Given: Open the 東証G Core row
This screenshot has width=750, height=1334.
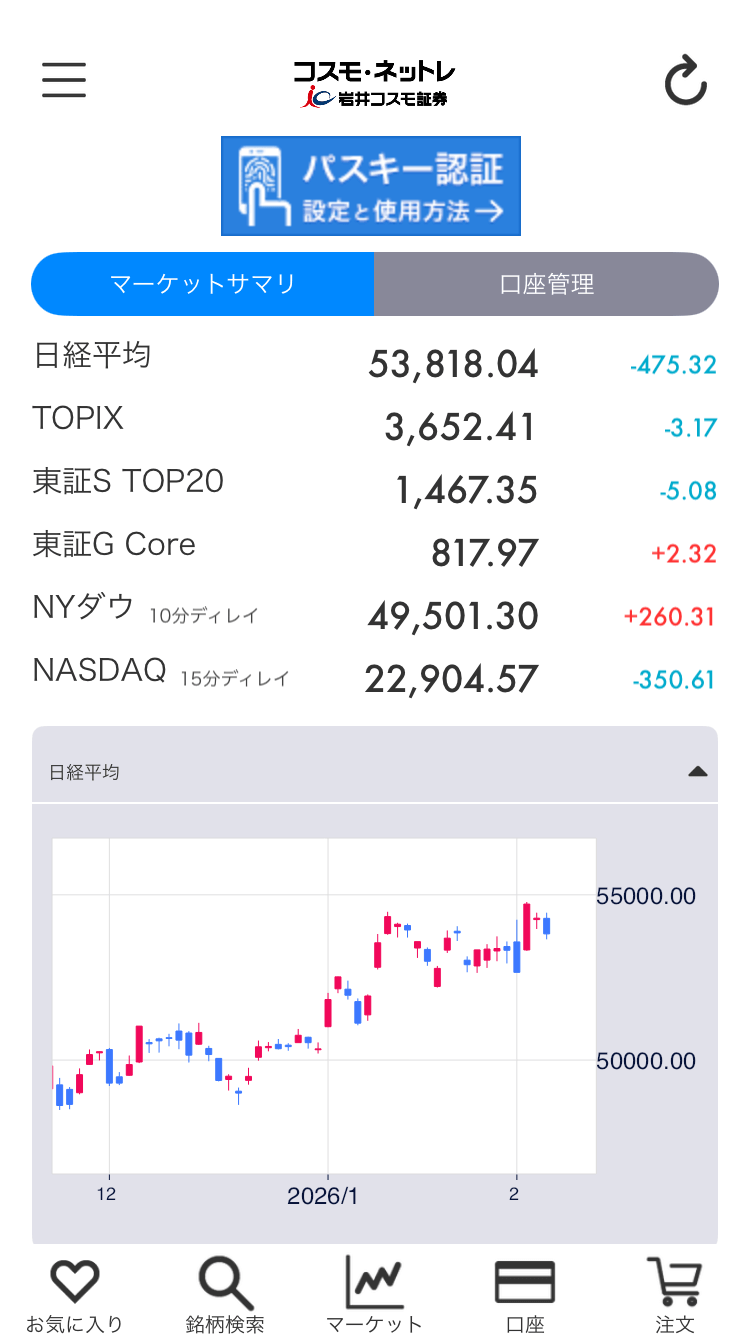Looking at the screenshot, I should click(374, 552).
